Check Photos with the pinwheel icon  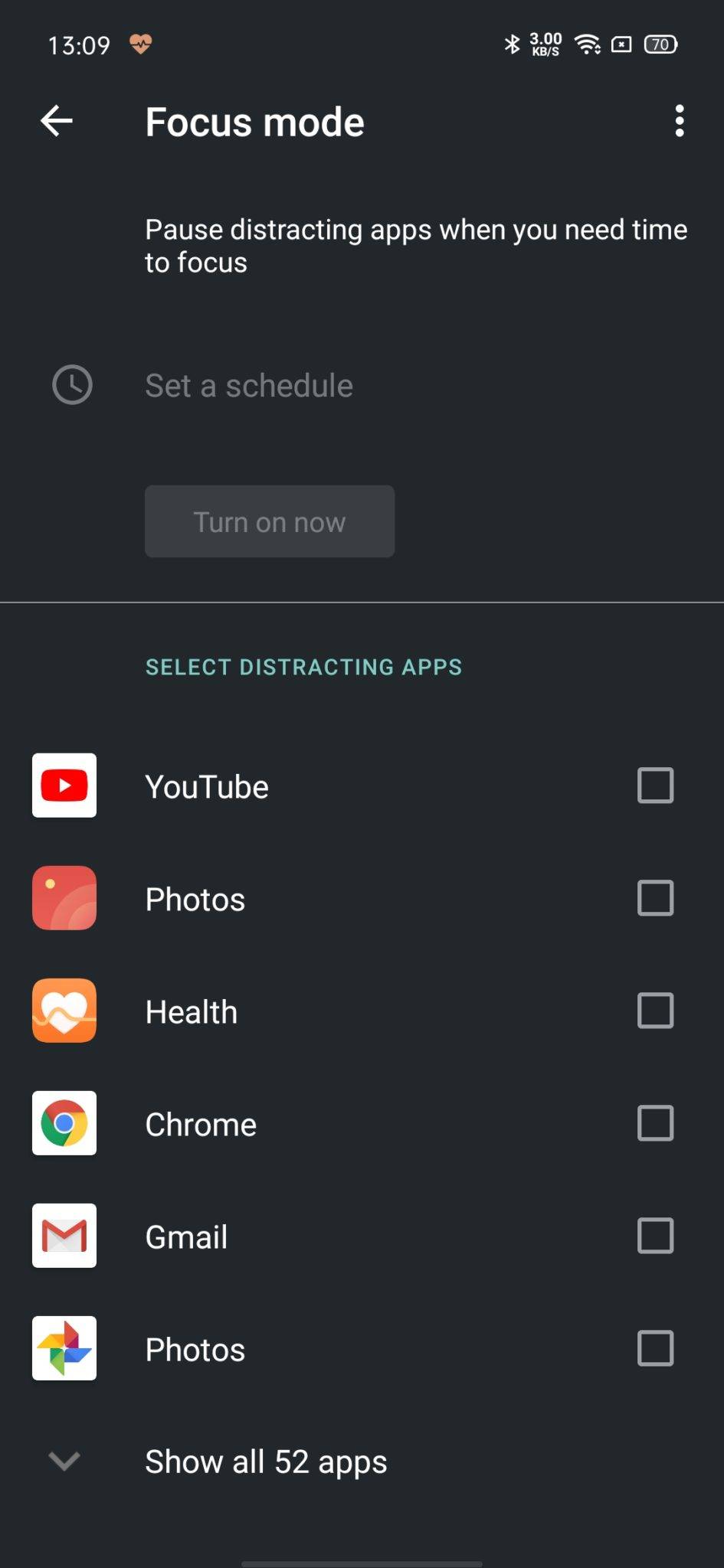tap(655, 1348)
